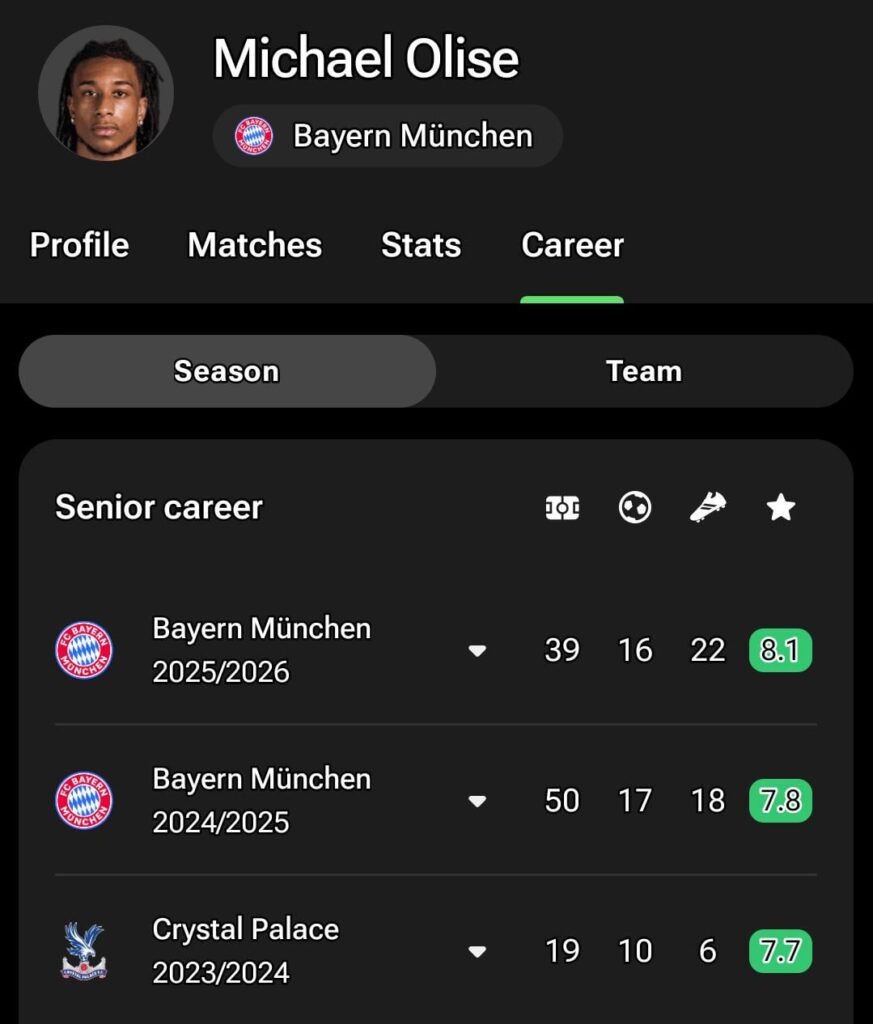Image resolution: width=873 pixels, height=1024 pixels.
Task: Expand the Bayern München 2024/2025 season row
Action: coord(478,799)
